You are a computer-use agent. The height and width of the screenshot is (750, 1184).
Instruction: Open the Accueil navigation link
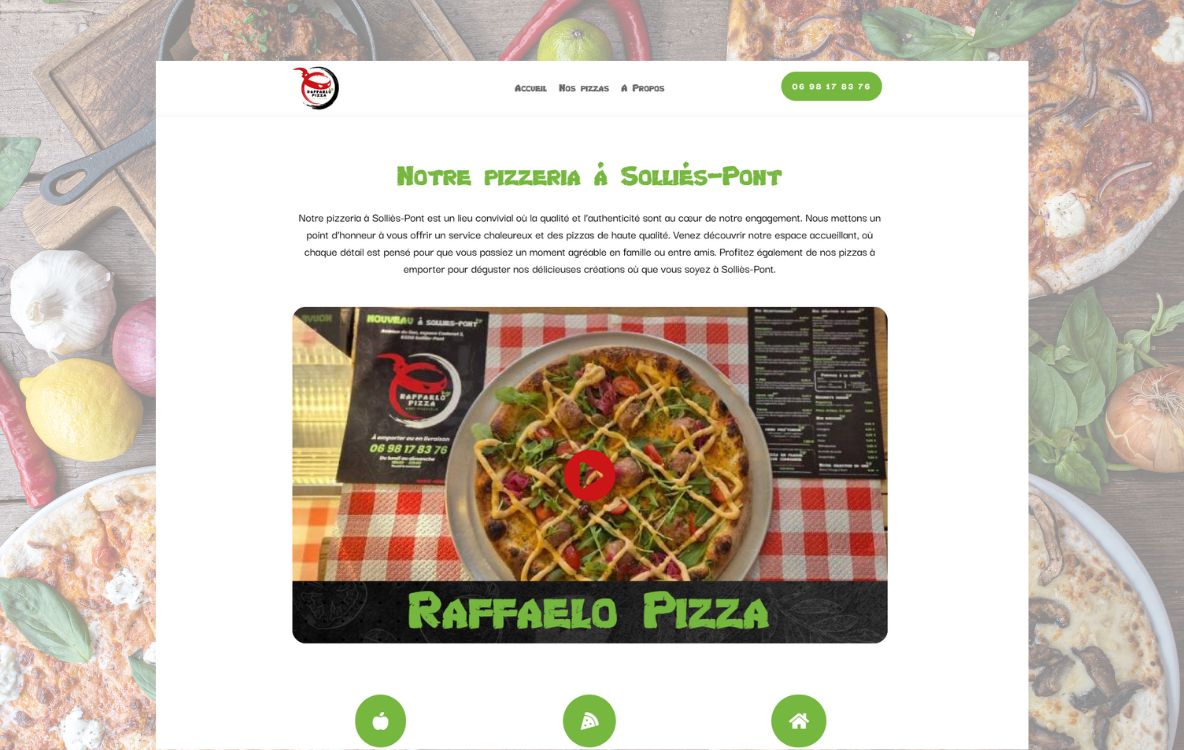(x=530, y=88)
